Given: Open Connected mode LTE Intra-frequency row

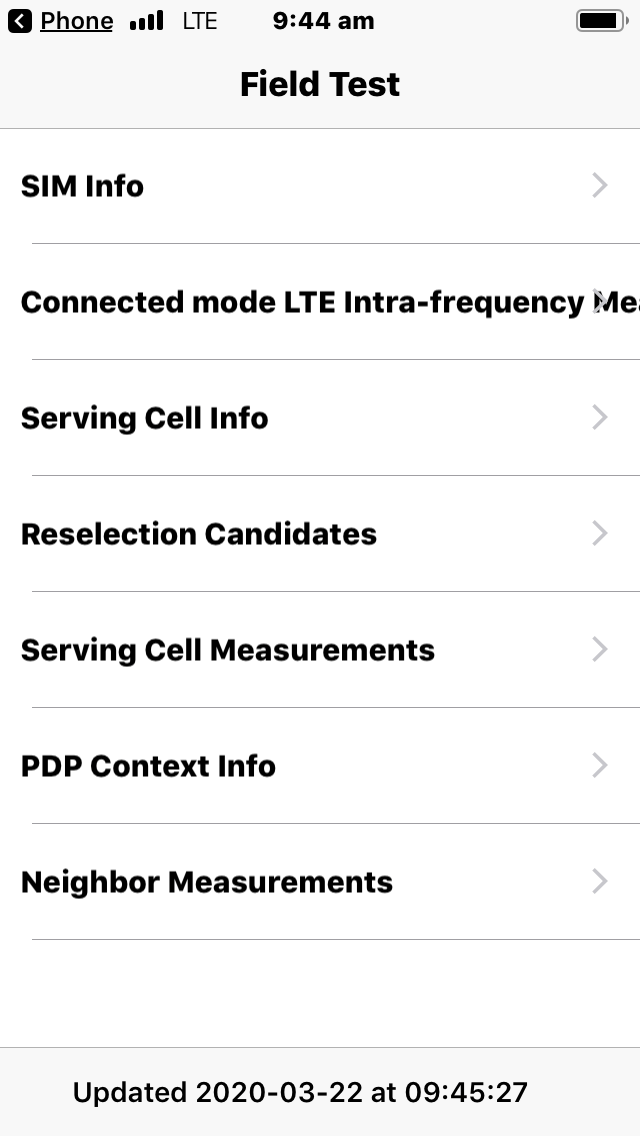Looking at the screenshot, I should tap(320, 302).
